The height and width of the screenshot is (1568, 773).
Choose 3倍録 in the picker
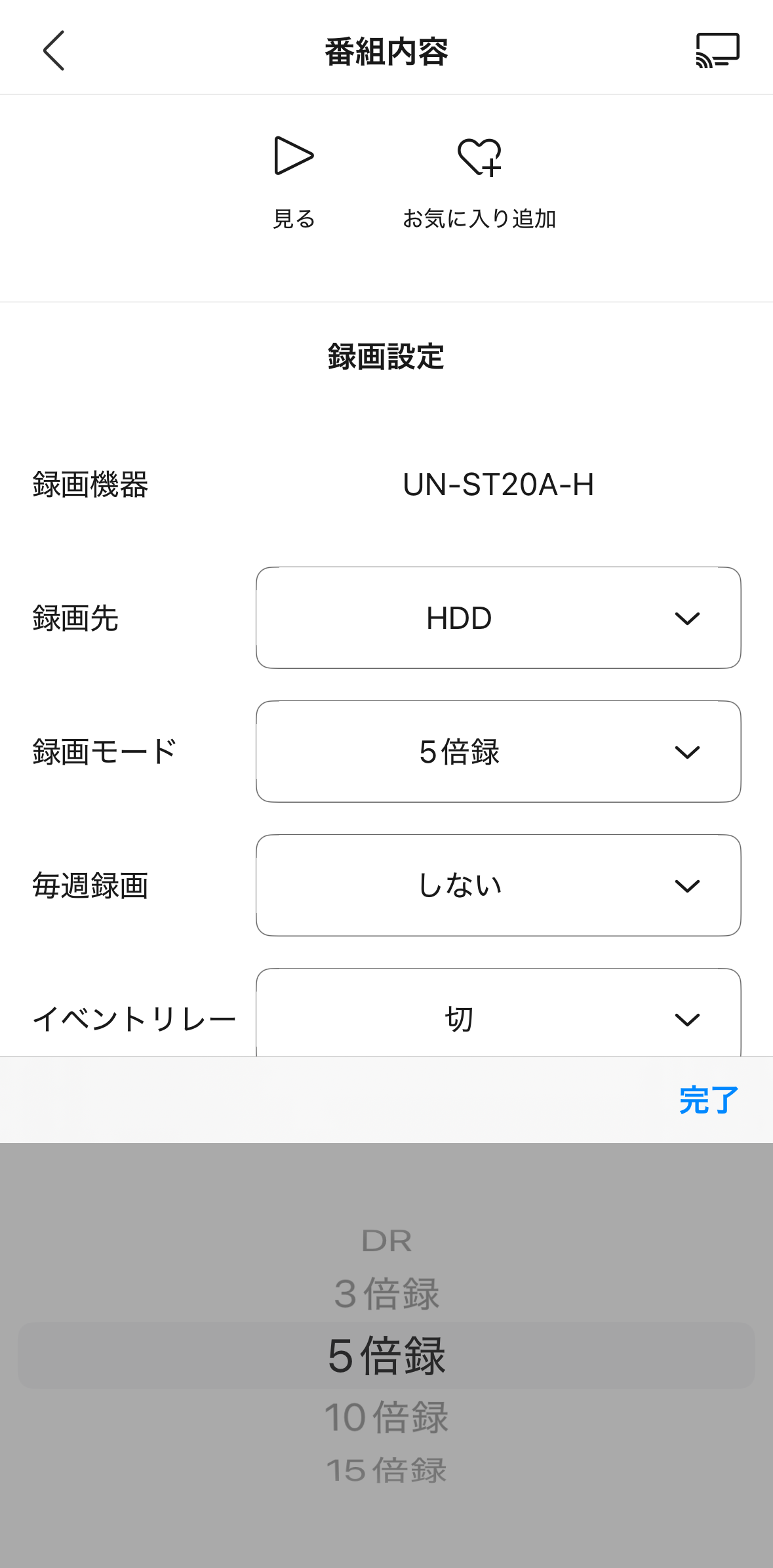[x=387, y=1294]
